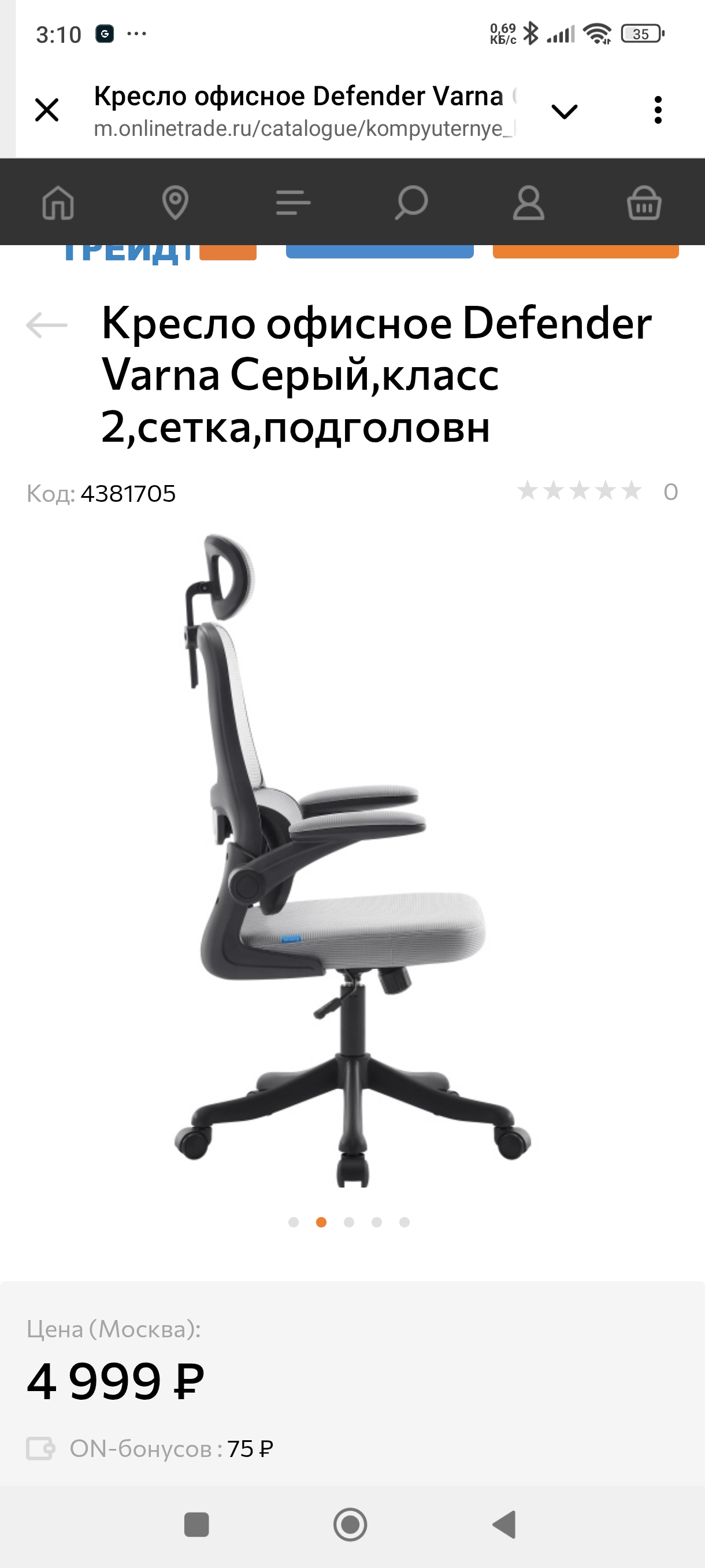705x1568 pixels.
Task: Open the product rating stars
Action: (x=579, y=491)
